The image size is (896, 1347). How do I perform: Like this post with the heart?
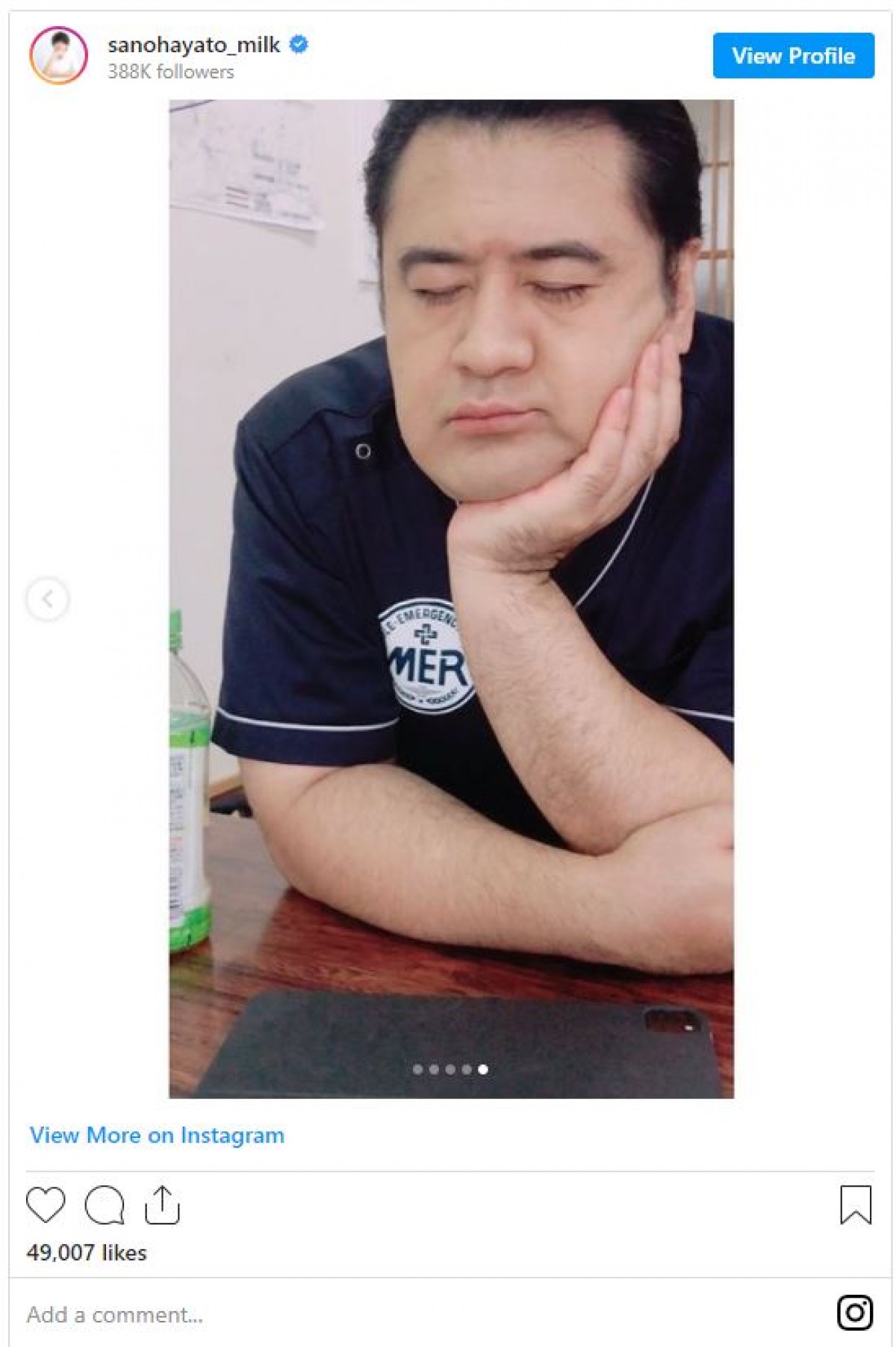(46, 1204)
